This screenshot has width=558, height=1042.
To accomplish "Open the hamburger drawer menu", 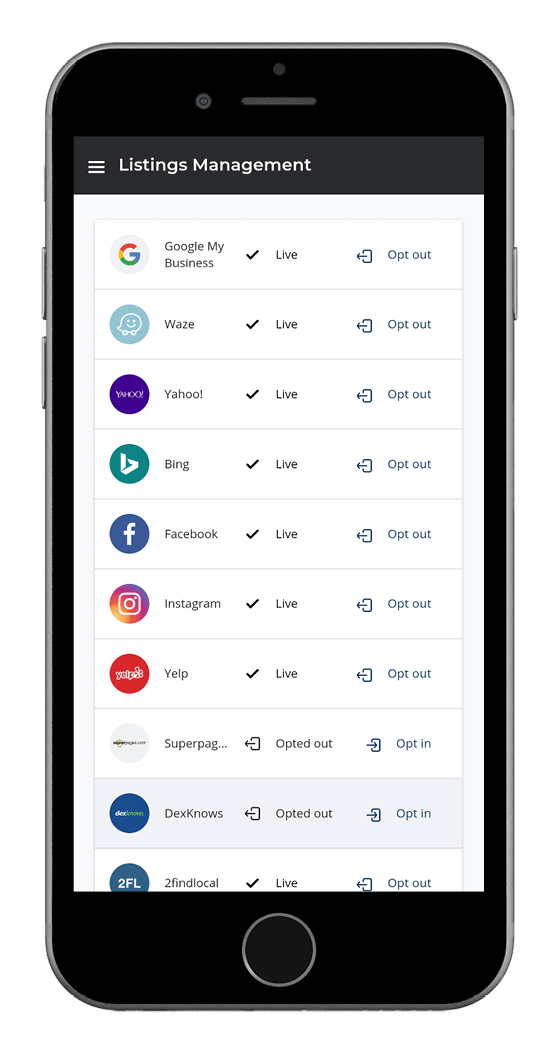I will point(96,167).
